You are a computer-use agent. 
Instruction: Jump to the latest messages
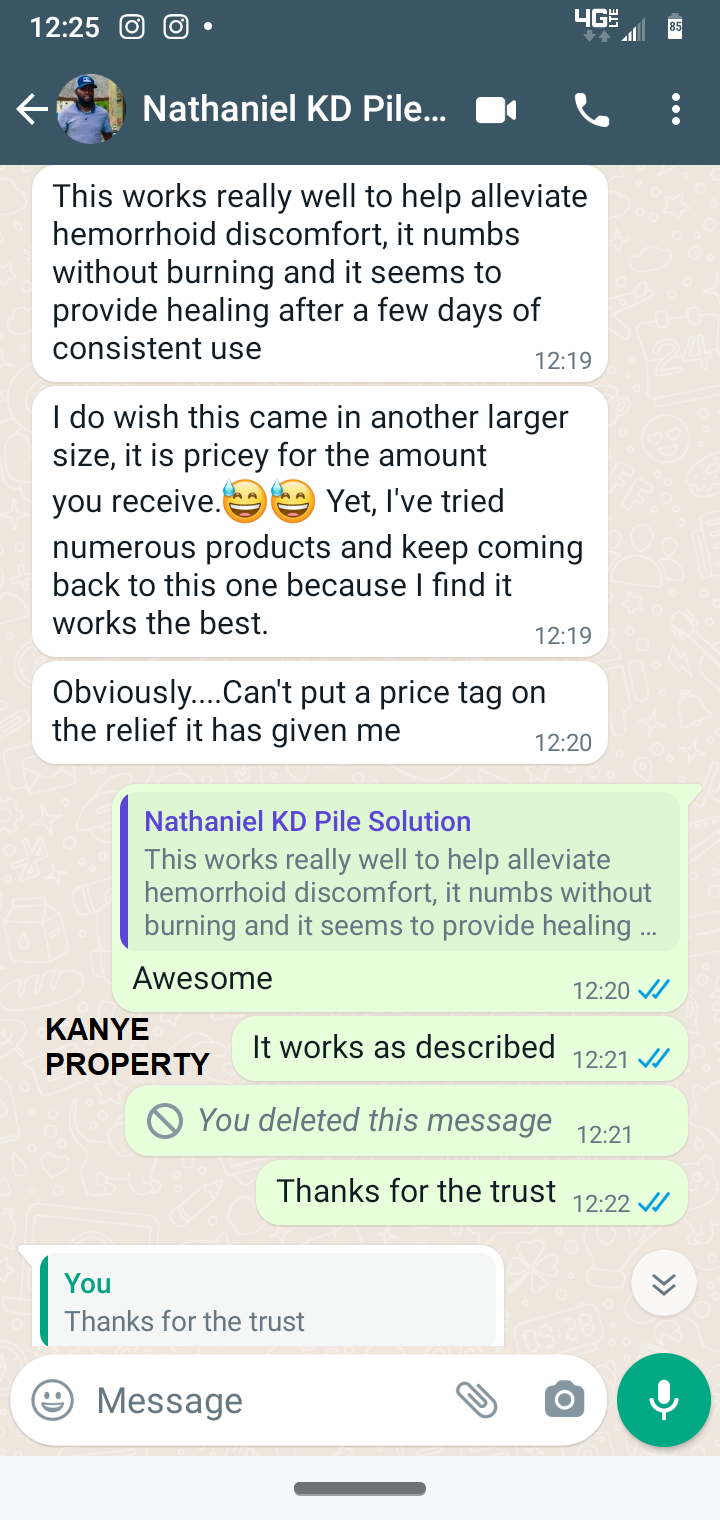pos(664,1283)
